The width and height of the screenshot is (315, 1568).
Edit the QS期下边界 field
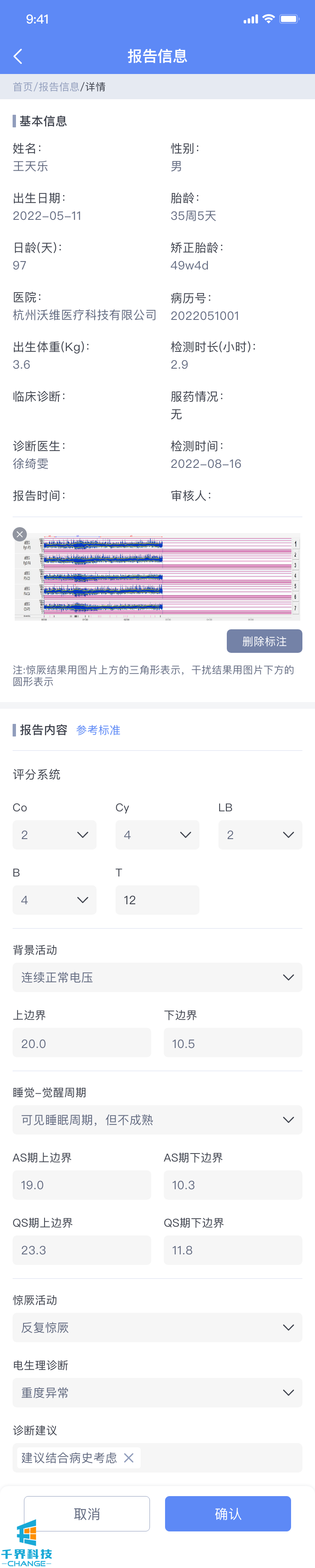pyautogui.click(x=232, y=1250)
